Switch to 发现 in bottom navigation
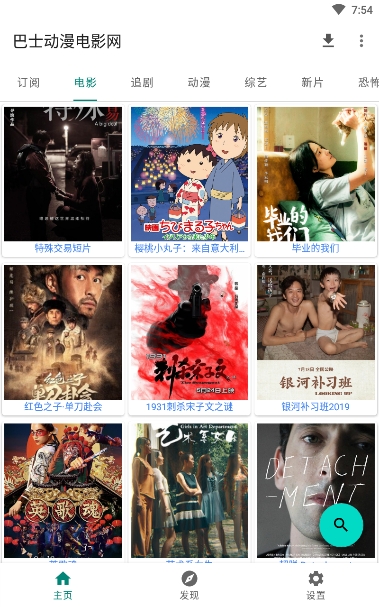 coord(189,586)
